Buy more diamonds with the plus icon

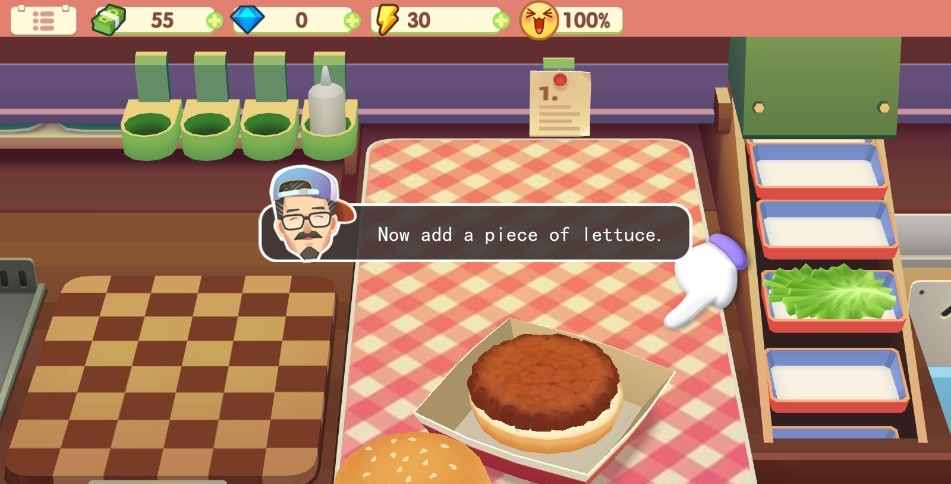point(352,20)
